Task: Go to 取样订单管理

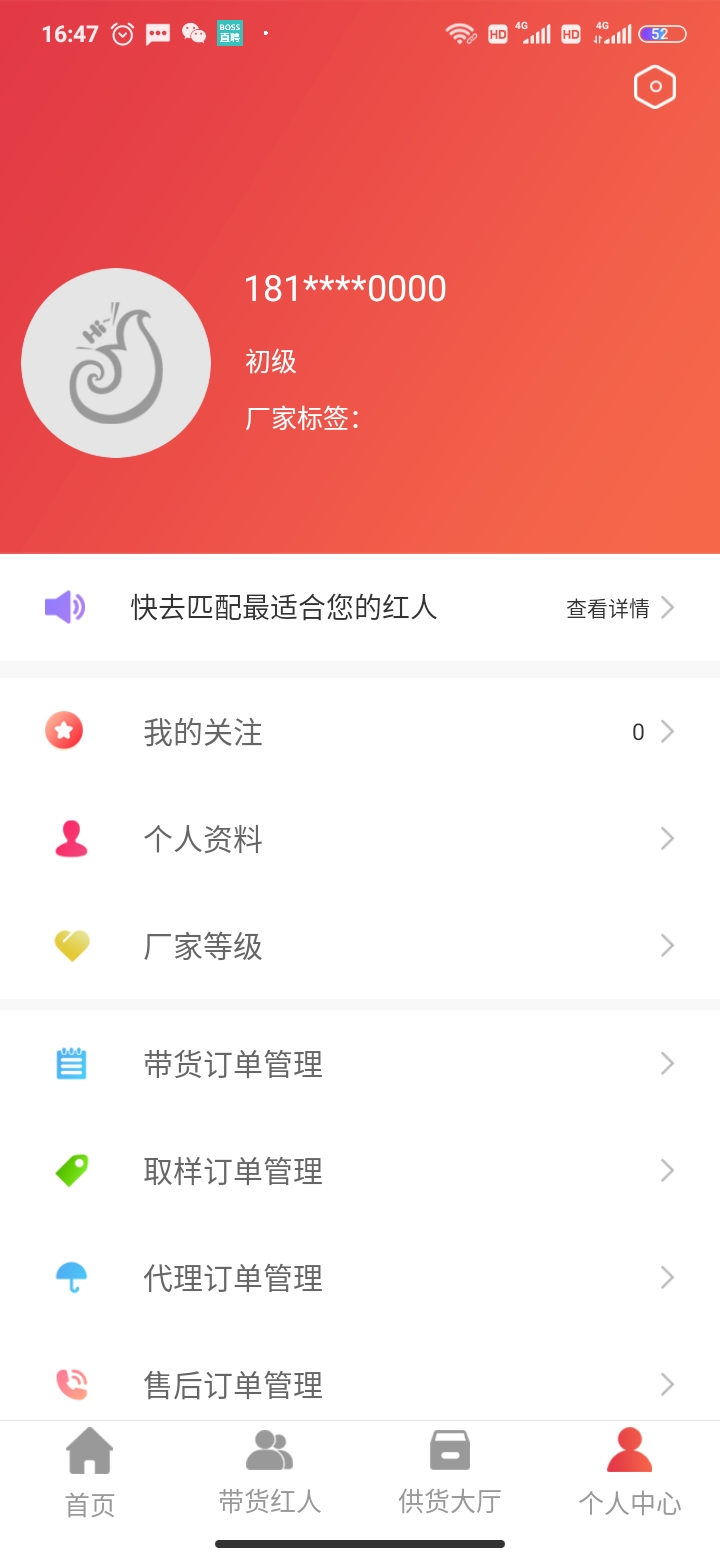Action: (x=360, y=1171)
